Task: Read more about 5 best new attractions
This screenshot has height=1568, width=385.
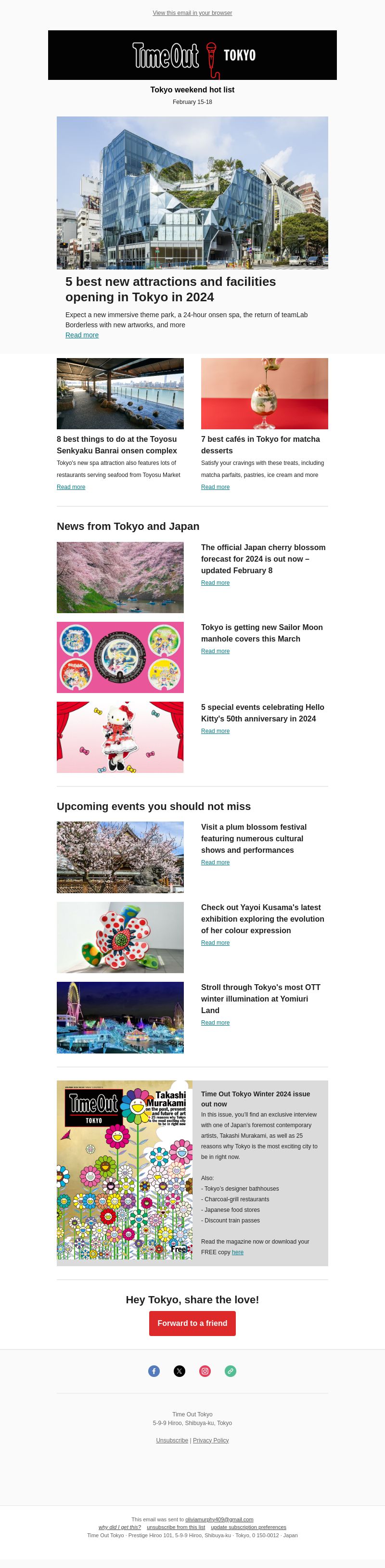Action: coord(82,335)
